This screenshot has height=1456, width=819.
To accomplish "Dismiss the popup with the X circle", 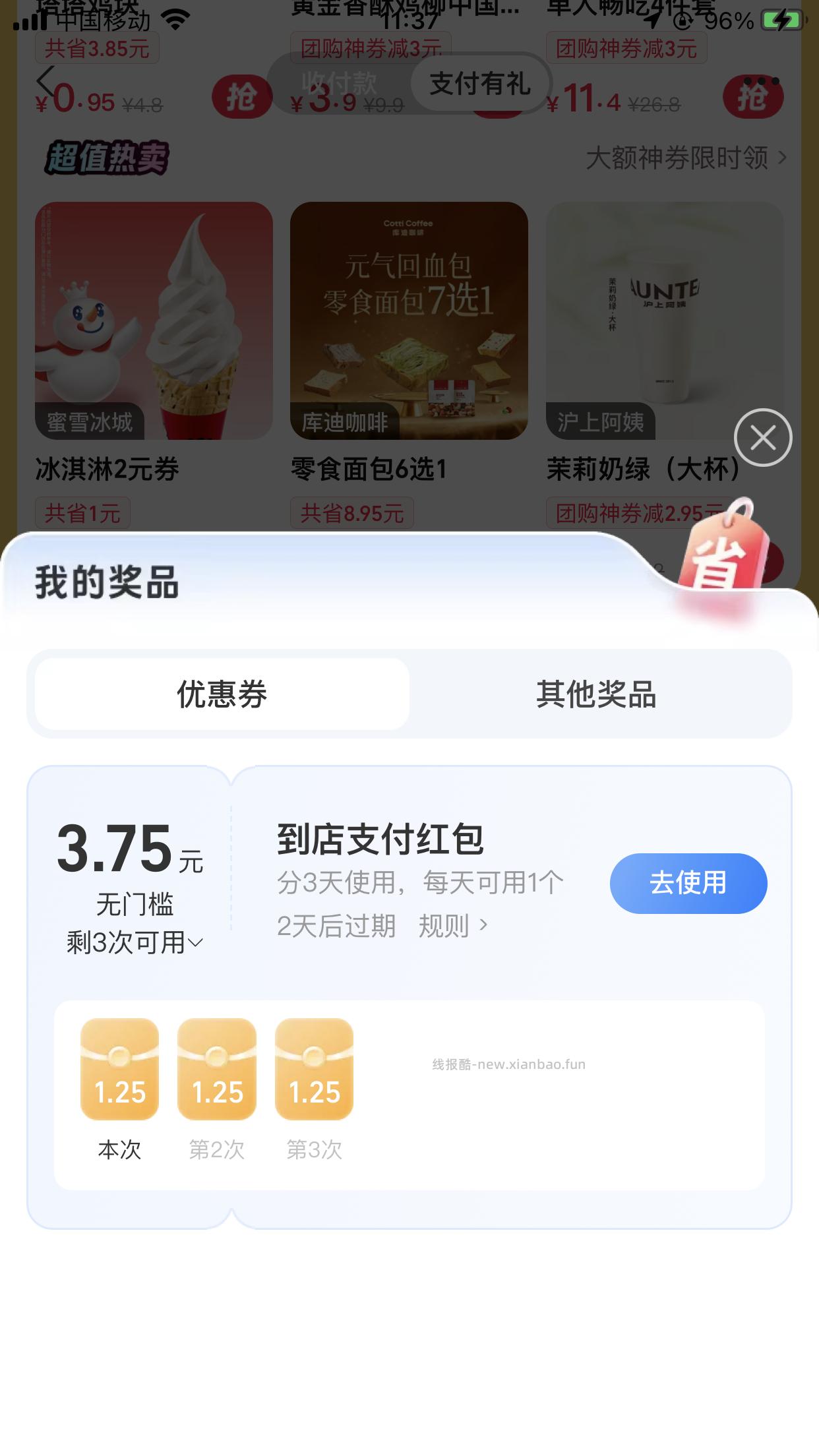I will coord(763,437).
